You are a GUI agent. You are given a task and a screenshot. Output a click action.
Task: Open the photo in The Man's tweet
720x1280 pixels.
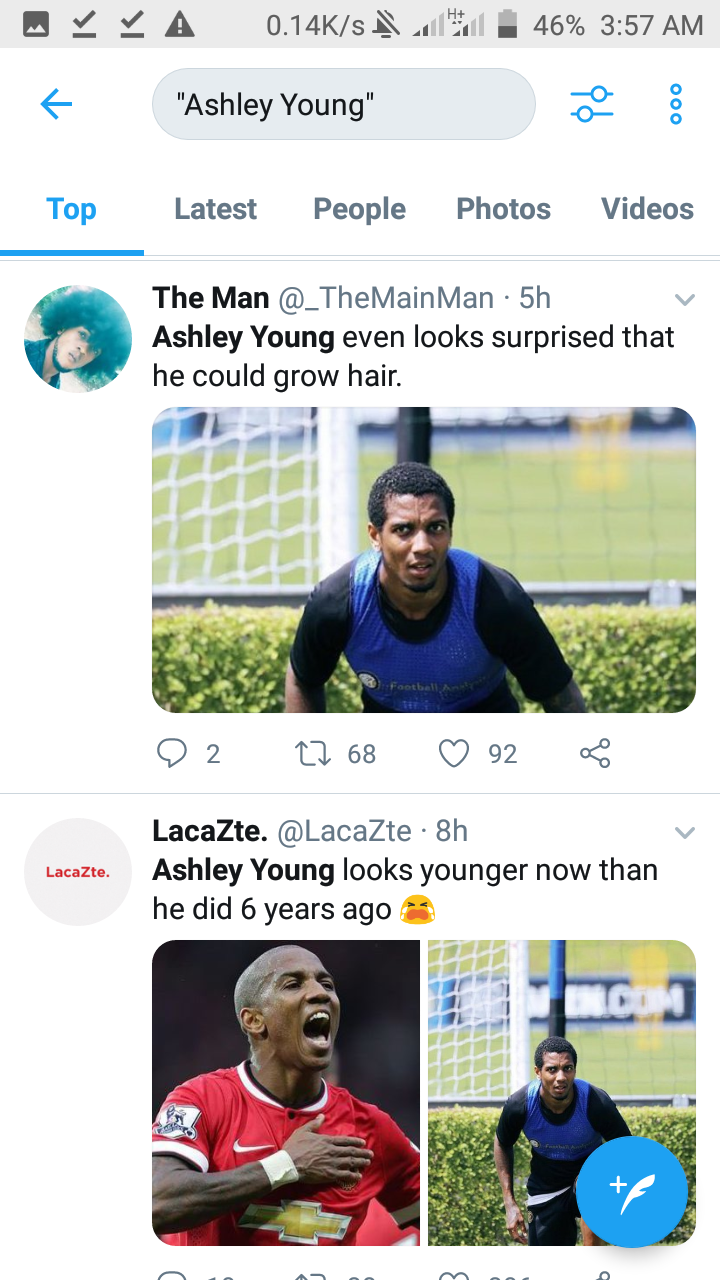coord(423,560)
